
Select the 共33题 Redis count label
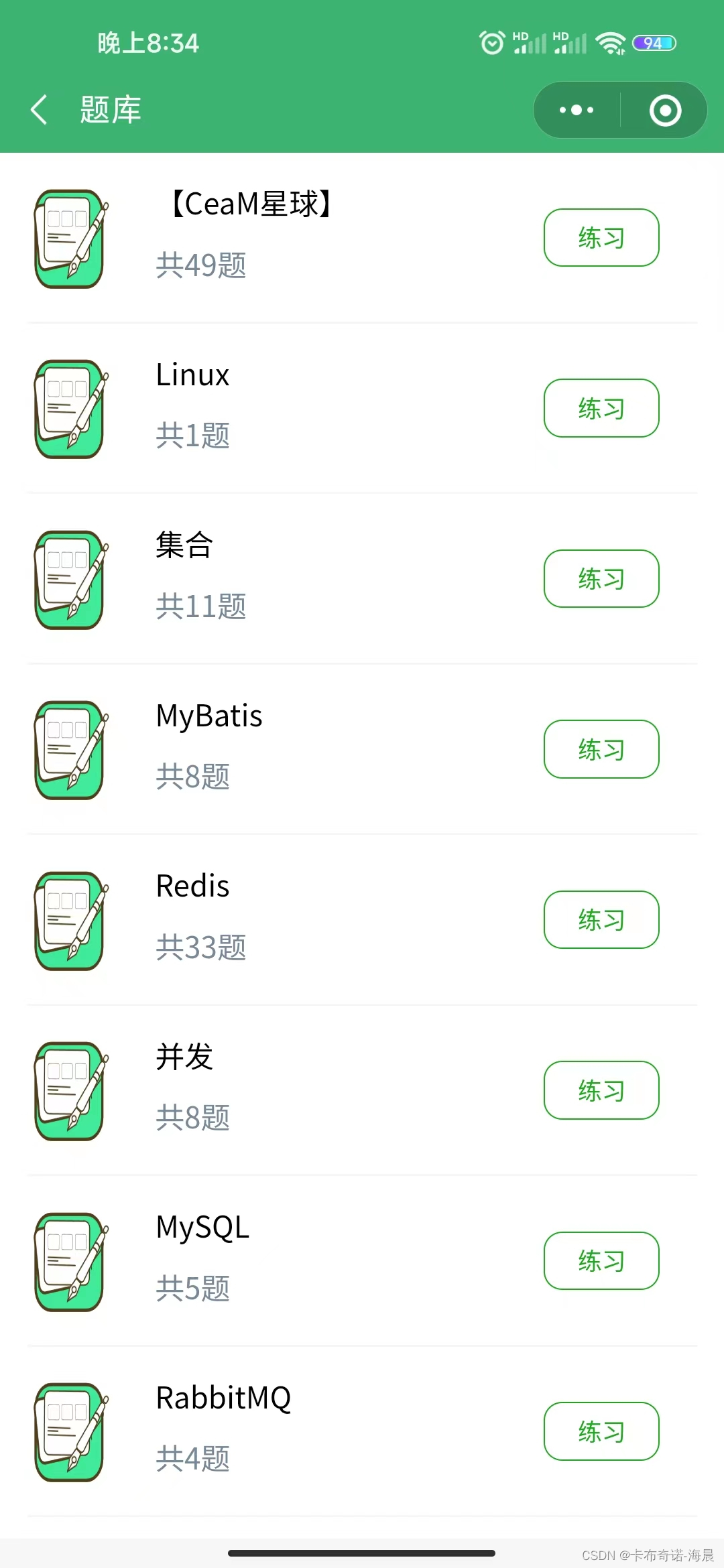coord(200,948)
